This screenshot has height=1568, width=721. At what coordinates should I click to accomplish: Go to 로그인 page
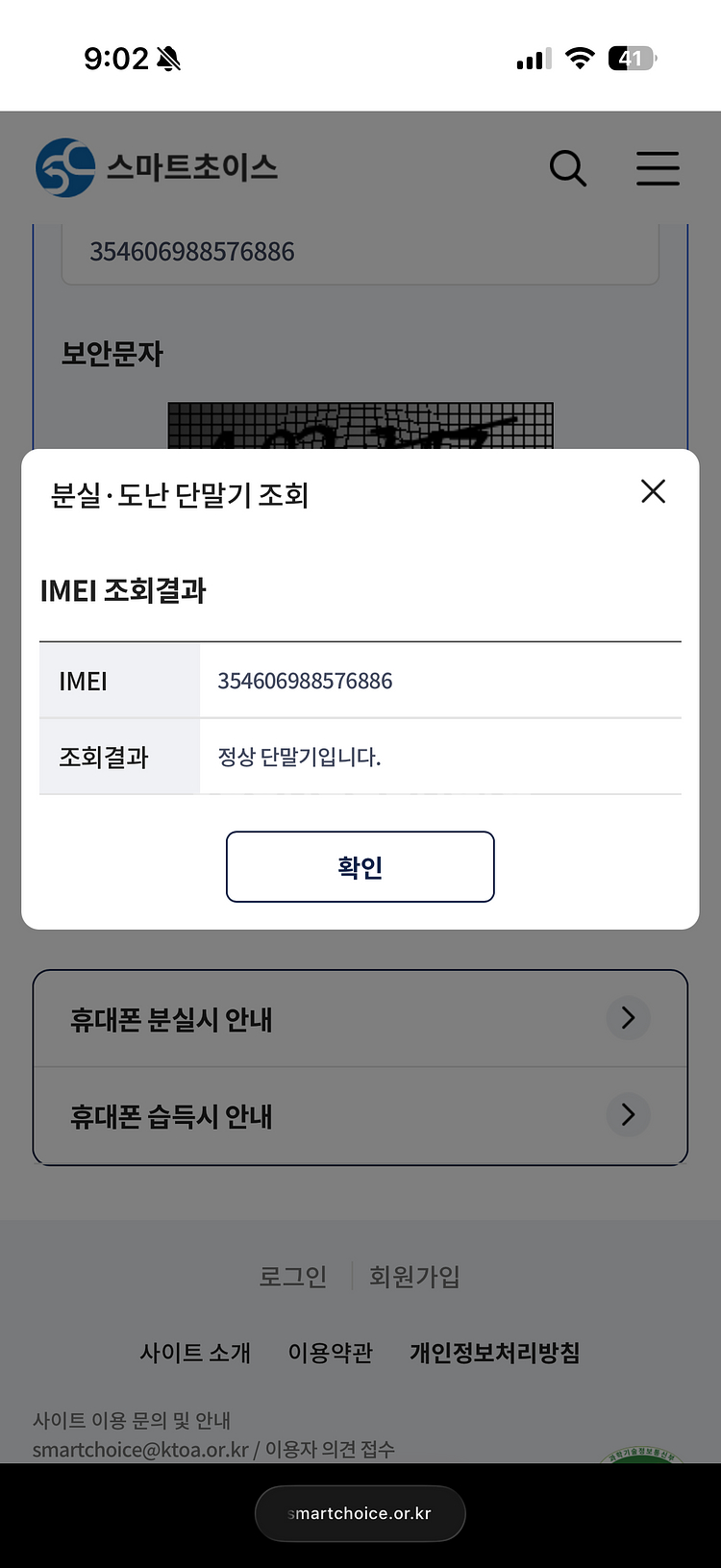pyautogui.click(x=293, y=1277)
